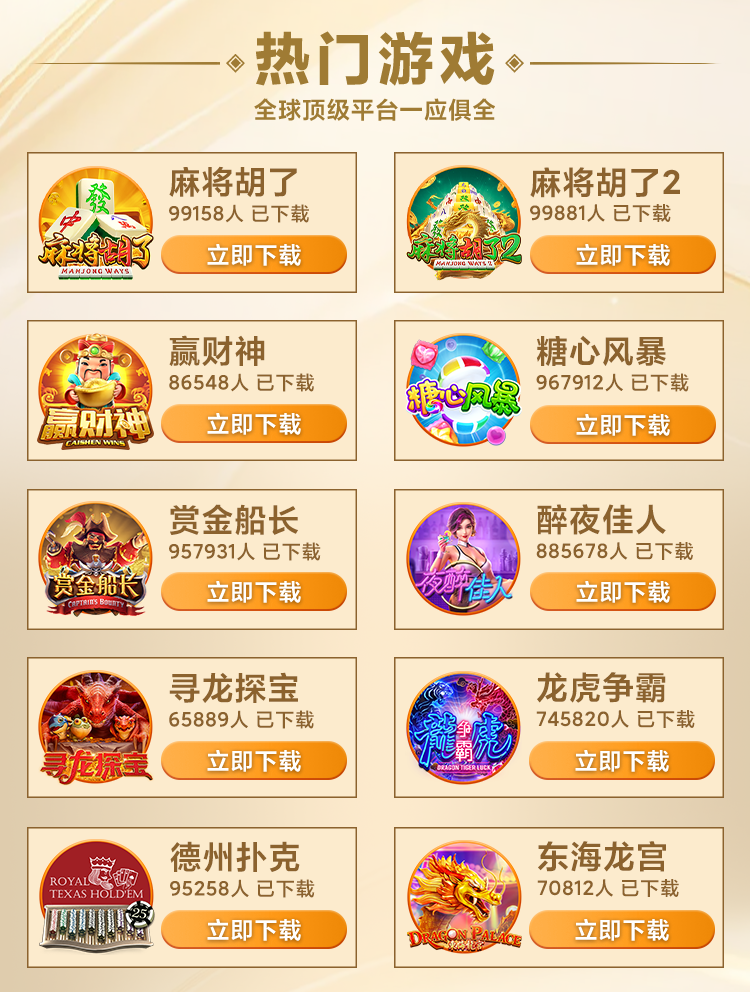The image size is (750, 992).
Task: Download 麻将胡了2 game
Action: coord(622,255)
